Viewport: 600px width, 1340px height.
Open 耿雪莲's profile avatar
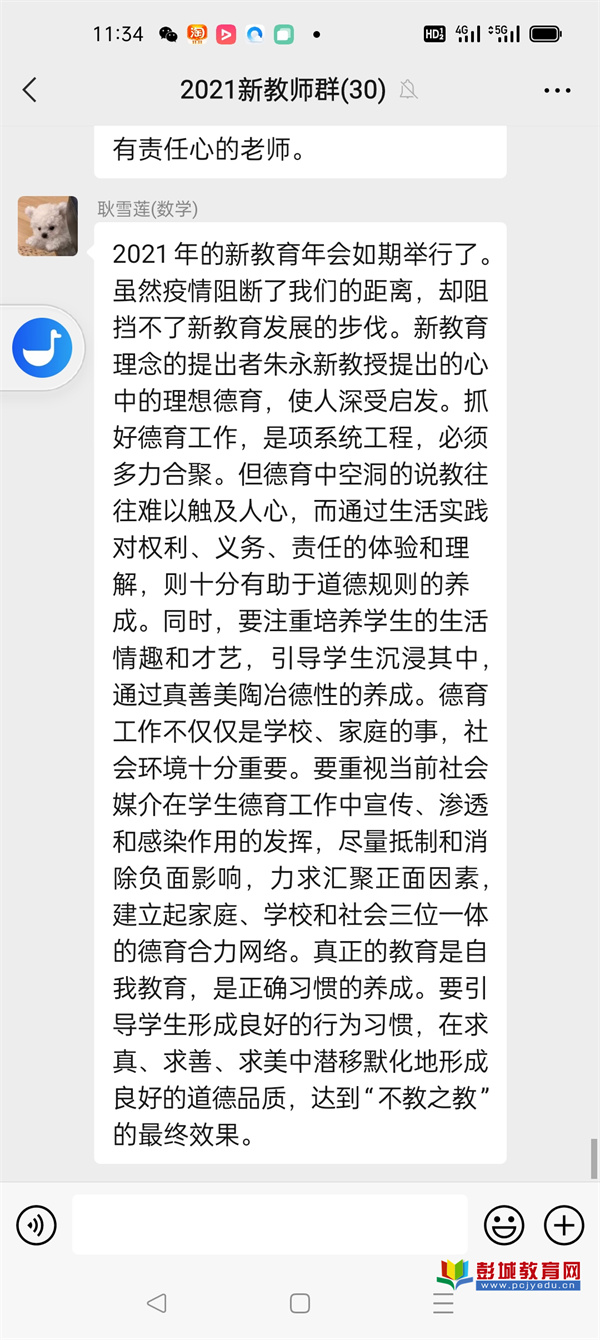point(48,226)
